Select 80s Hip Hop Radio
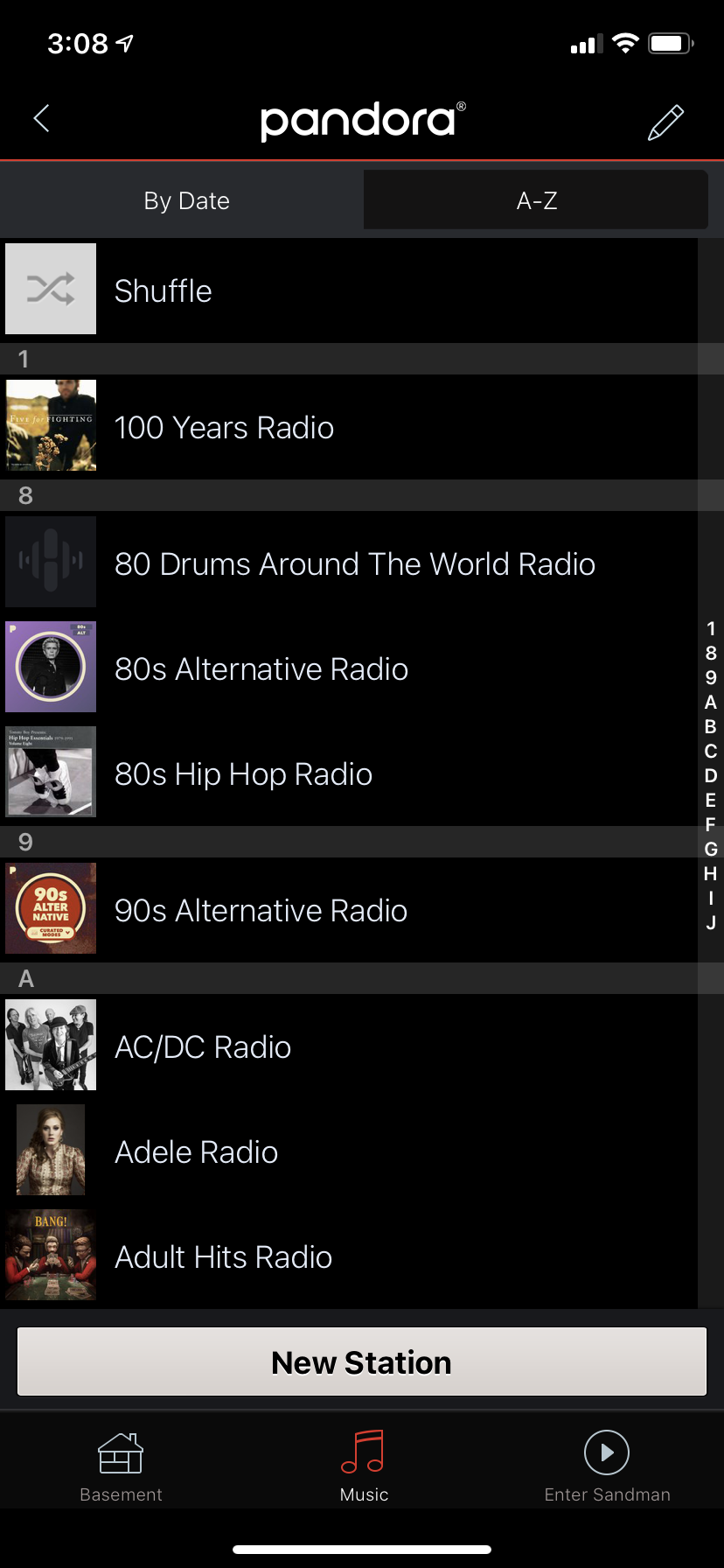This screenshot has height=1568, width=724. (x=349, y=773)
